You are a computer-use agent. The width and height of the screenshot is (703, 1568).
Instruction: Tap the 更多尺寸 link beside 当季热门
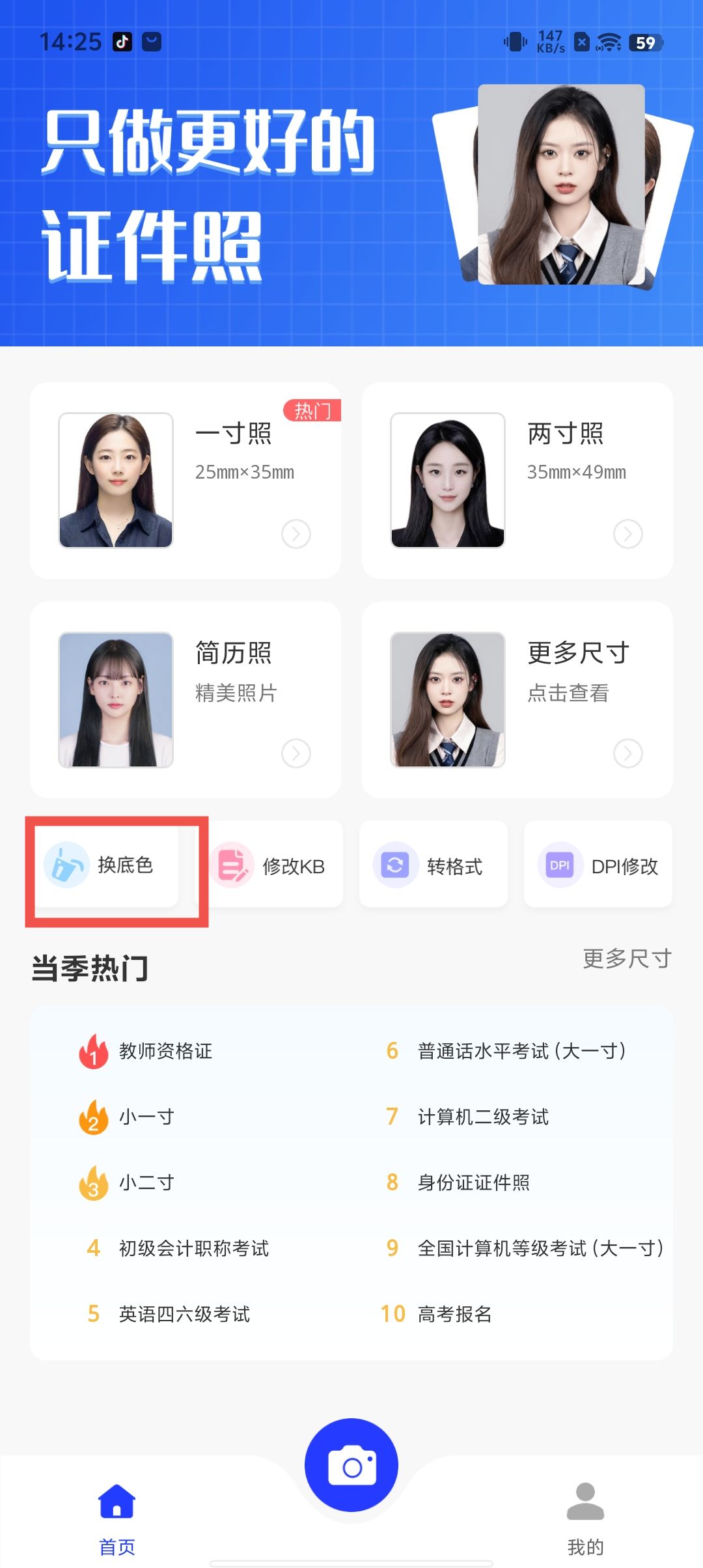[626, 959]
